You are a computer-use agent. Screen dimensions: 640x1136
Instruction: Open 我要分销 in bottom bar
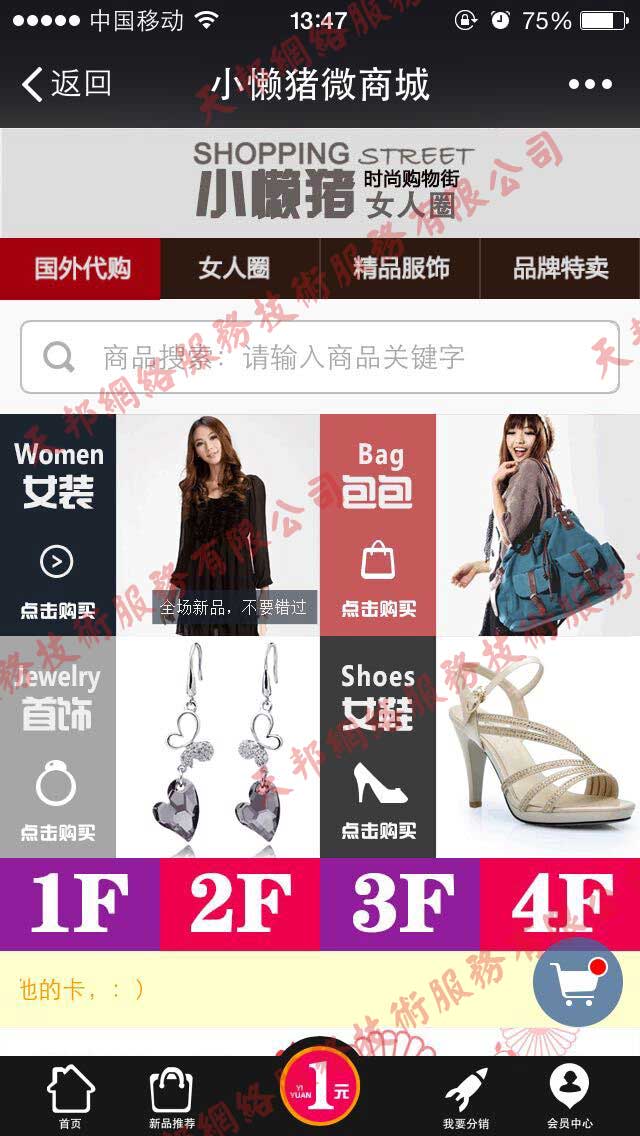[x=466, y=1096]
